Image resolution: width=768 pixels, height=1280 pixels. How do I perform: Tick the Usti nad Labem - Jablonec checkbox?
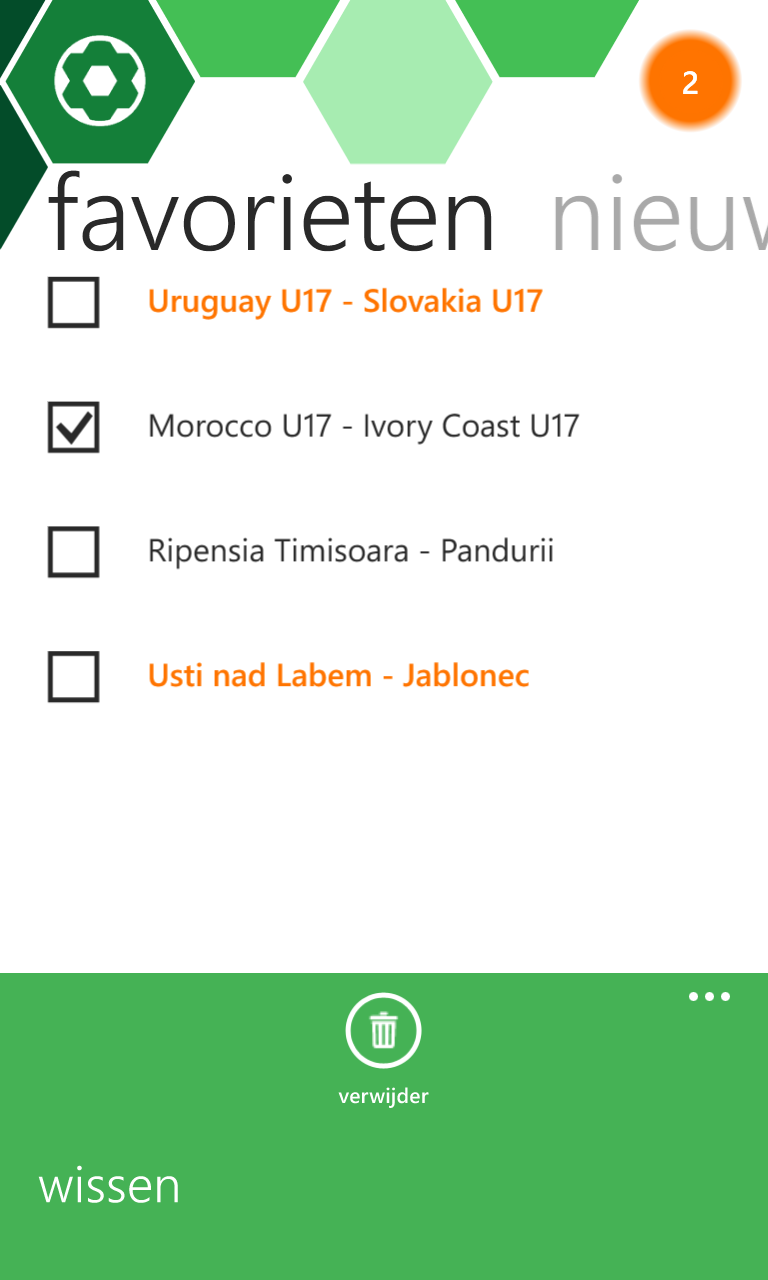73,677
